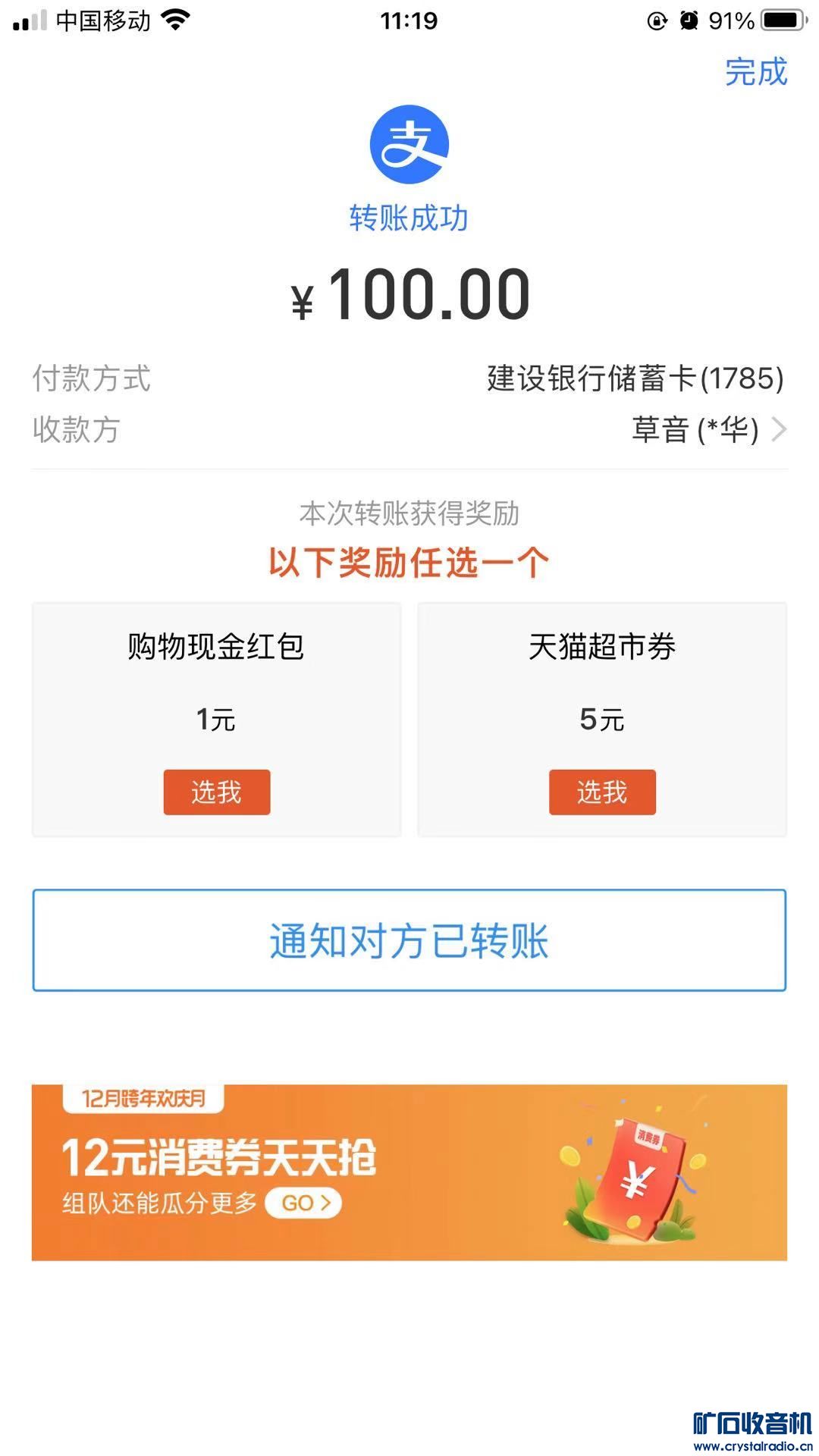This screenshot has width=819, height=1456.
Task: Tap 通知对方已转账 button
Action: 409,940
